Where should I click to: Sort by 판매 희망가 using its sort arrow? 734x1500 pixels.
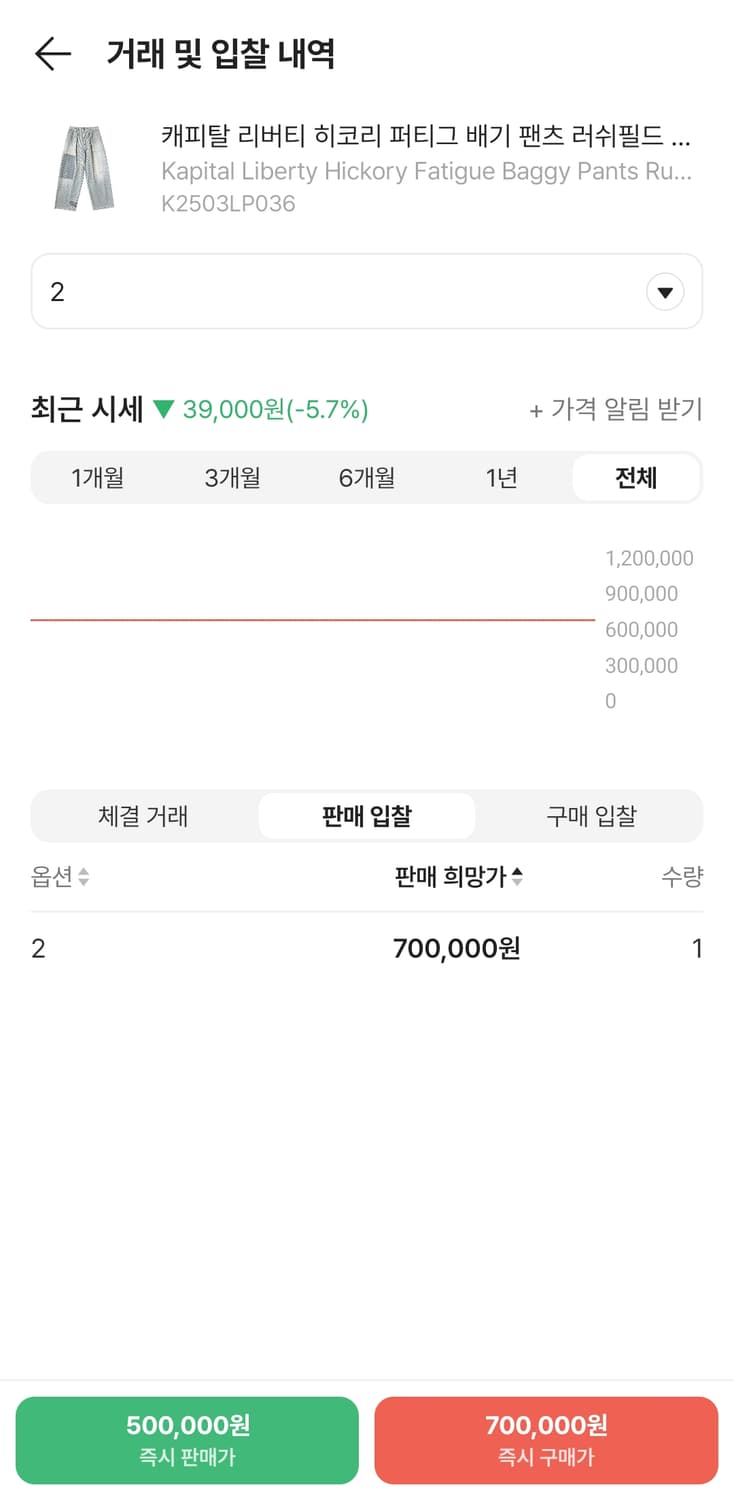click(x=516, y=879)
